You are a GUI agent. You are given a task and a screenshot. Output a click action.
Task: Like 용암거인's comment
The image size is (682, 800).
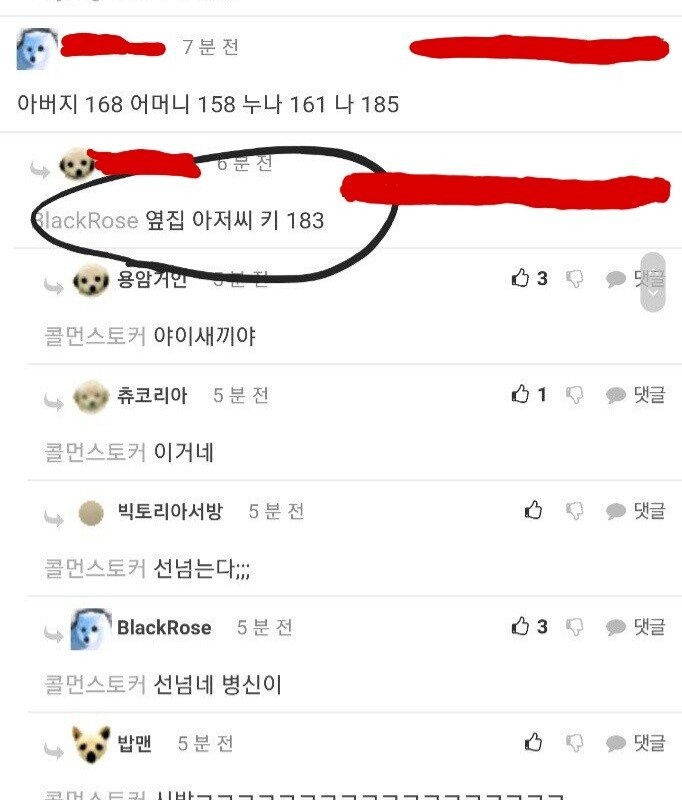(521, 278)
